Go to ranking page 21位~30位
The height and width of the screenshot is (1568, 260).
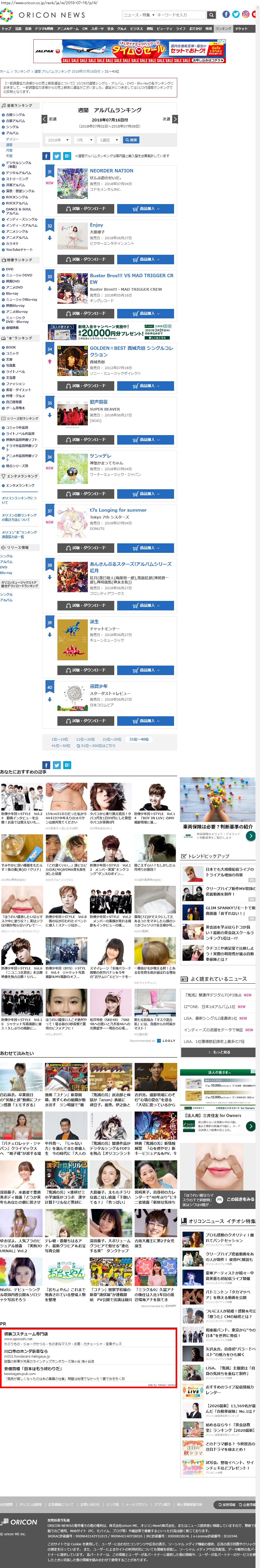[112, 739]
